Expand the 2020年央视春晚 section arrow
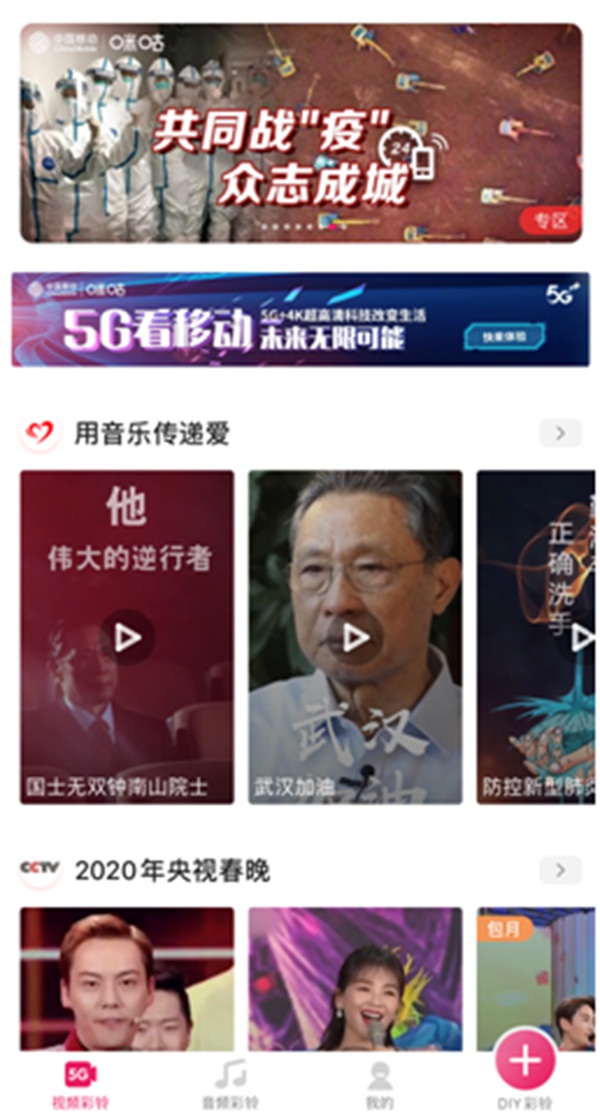Screen dimensions: 600x1119 [x=560, y=870]
